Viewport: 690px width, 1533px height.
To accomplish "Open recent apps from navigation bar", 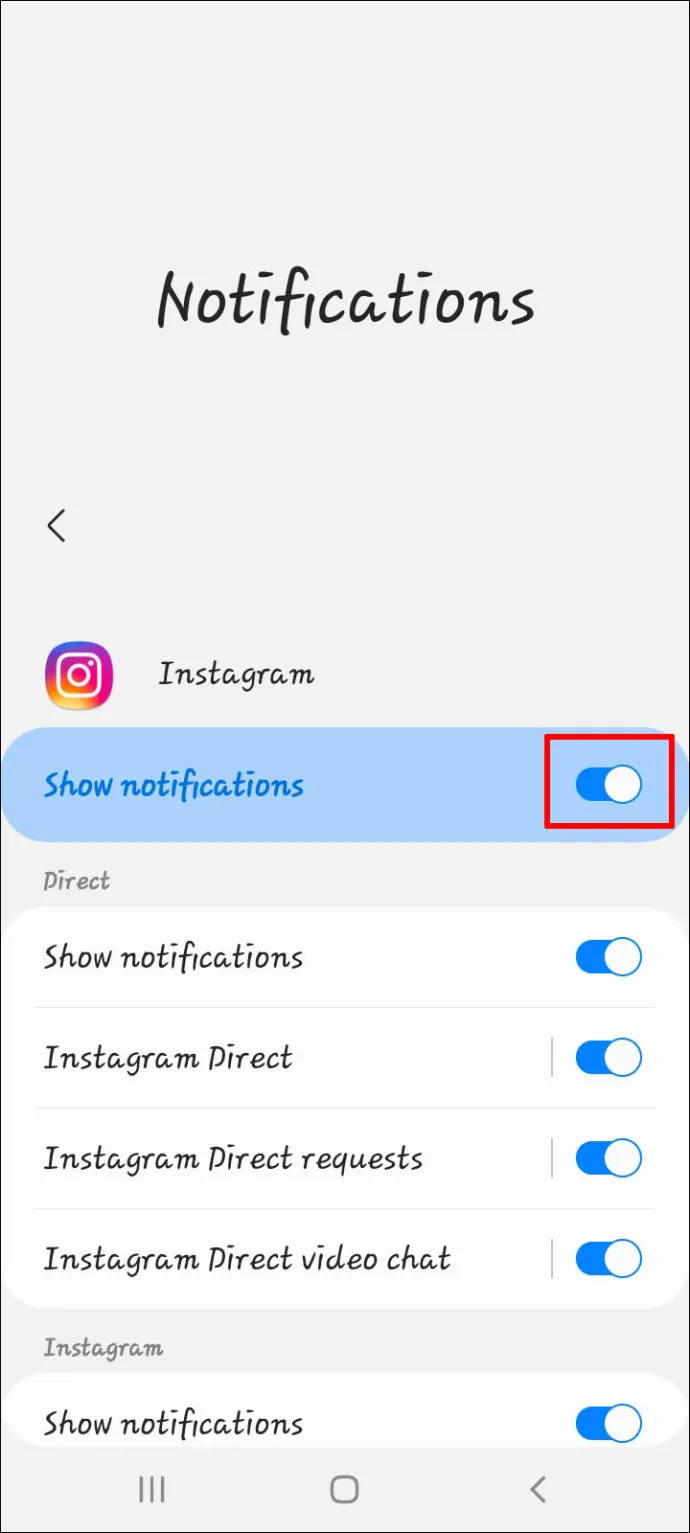I will pos(151,1490).
